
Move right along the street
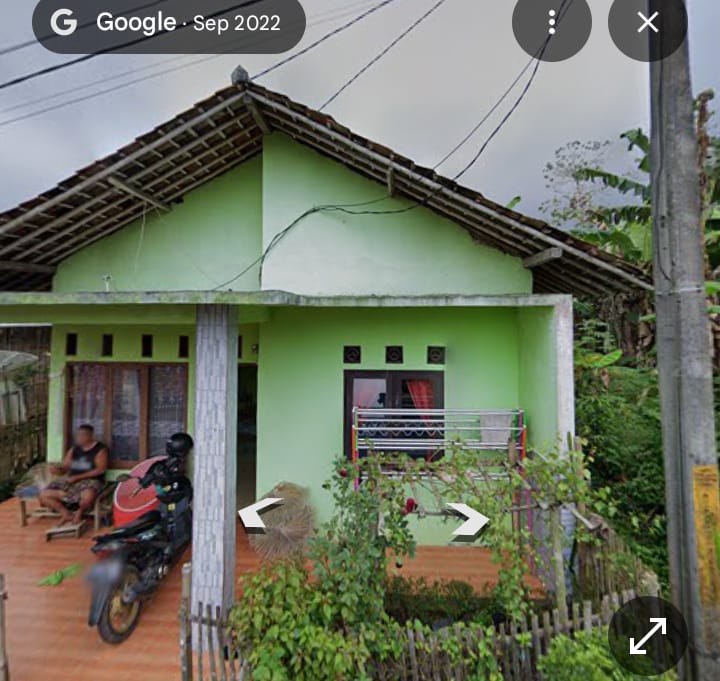pyautogui.click(x=468, y=520)
